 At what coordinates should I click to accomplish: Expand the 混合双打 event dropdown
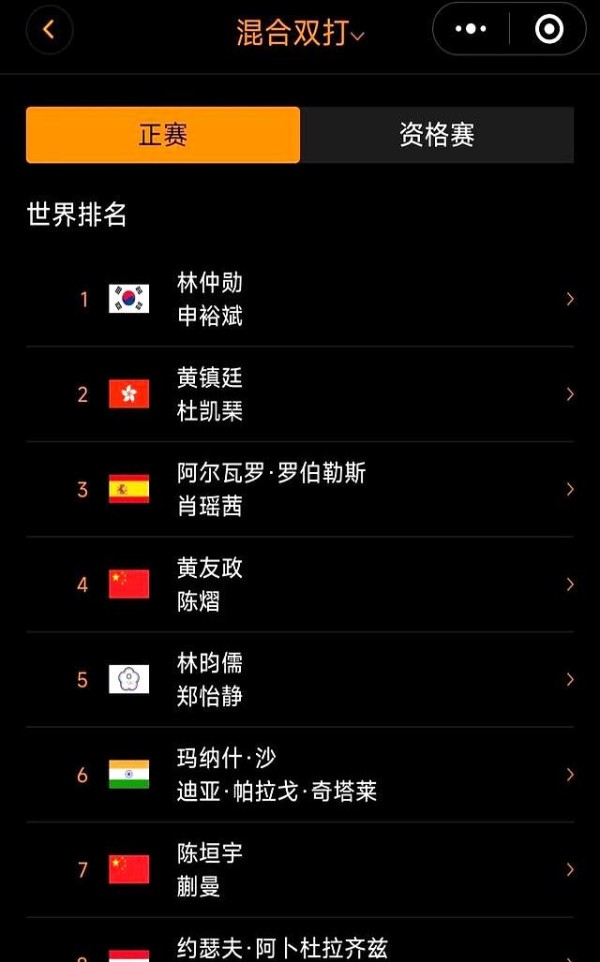click(x=300, y=32)
